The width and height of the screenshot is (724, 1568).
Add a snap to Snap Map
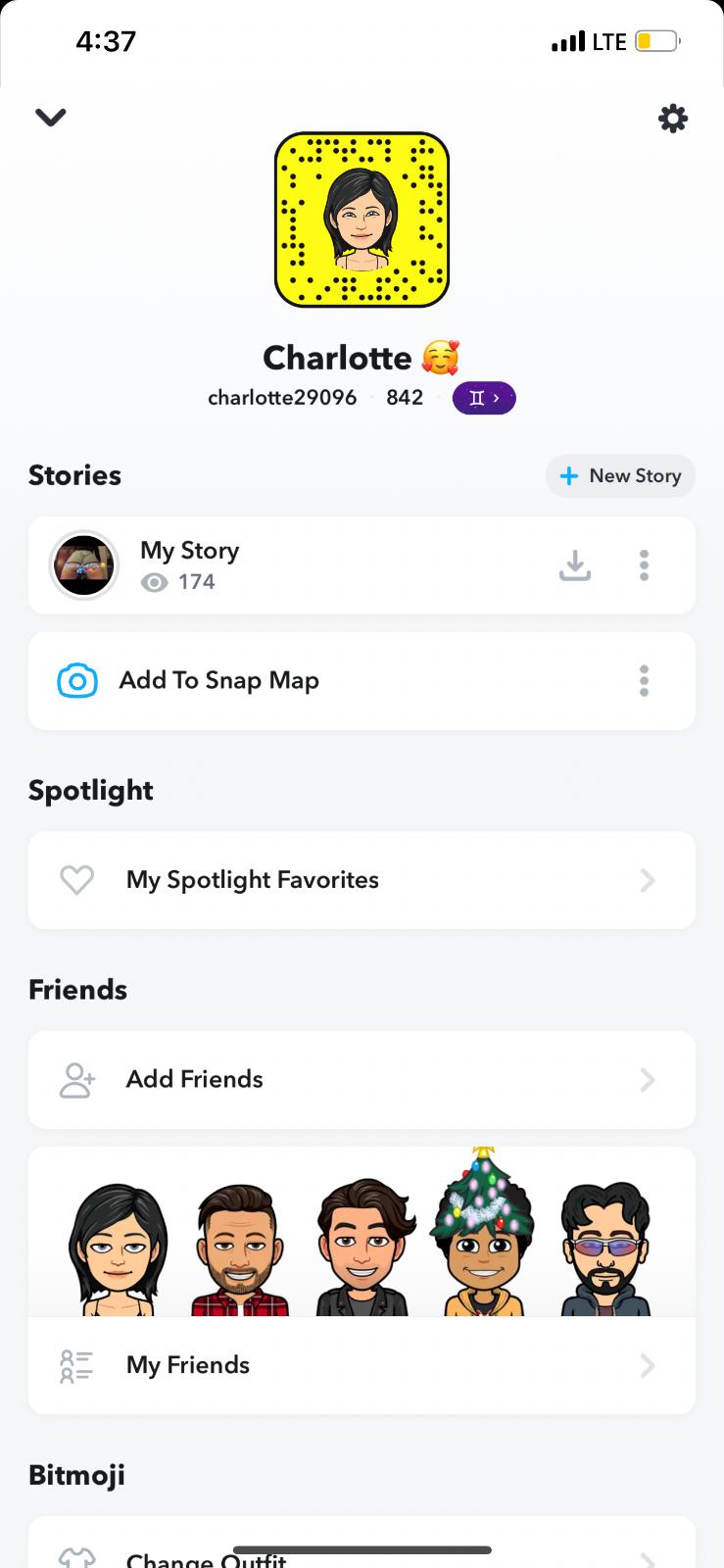[x=218, y=681]
